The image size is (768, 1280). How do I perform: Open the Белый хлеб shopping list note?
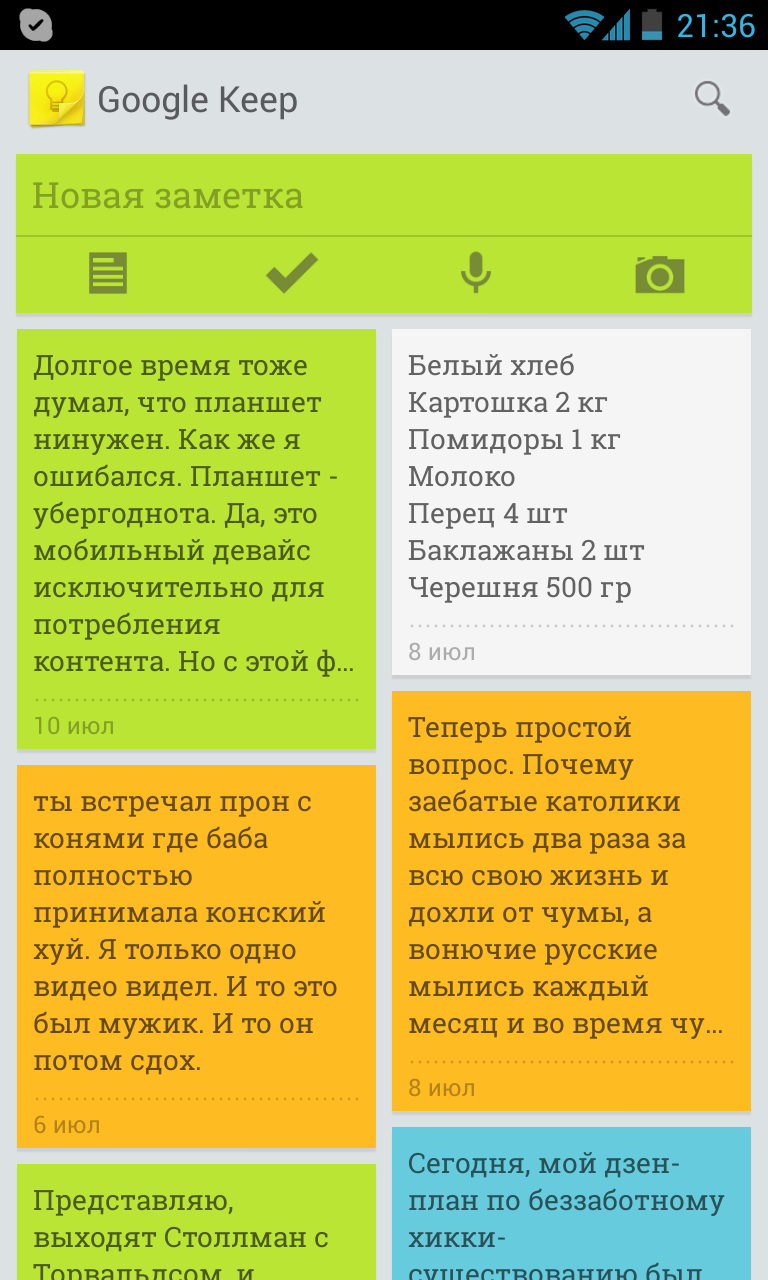coord(571,502)
